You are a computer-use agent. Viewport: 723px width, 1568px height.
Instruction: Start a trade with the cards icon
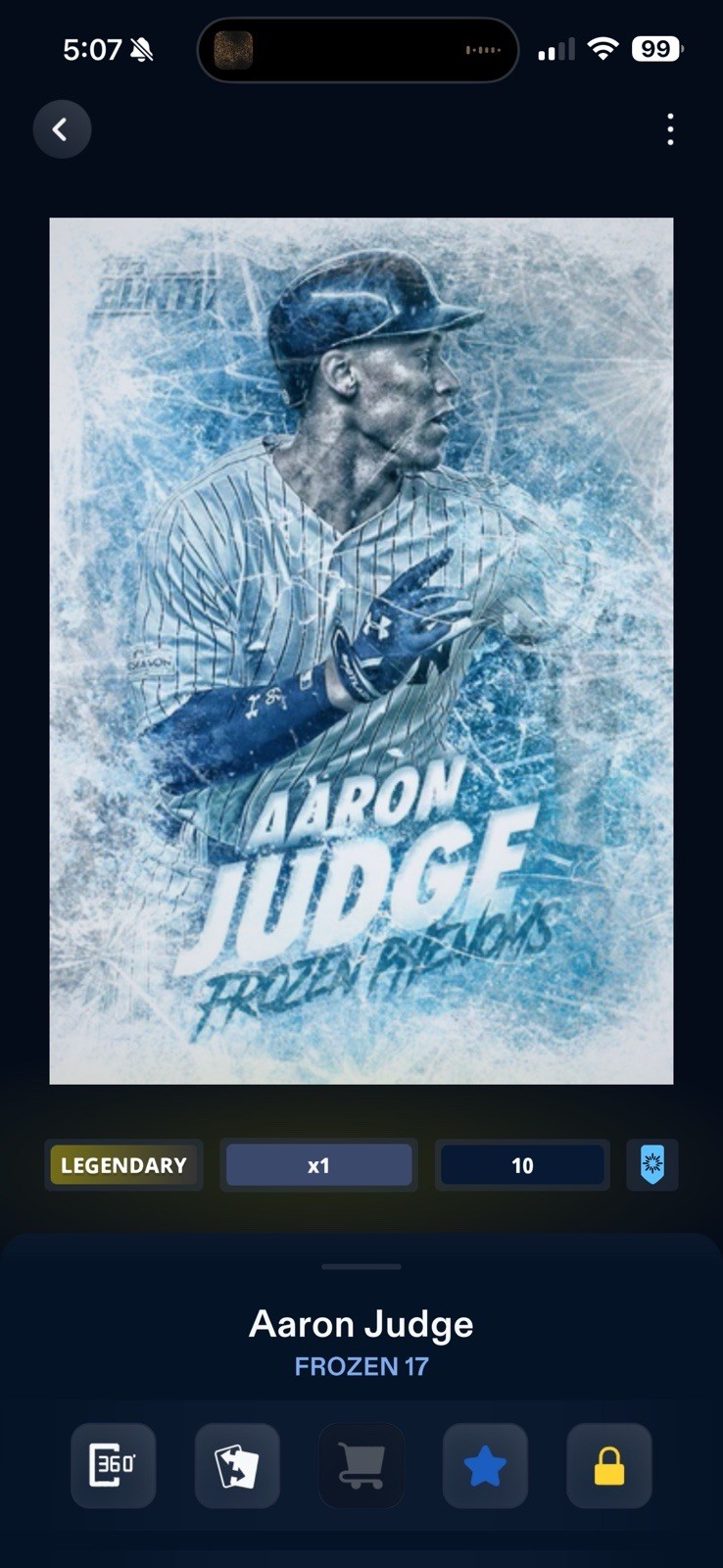237,1466
